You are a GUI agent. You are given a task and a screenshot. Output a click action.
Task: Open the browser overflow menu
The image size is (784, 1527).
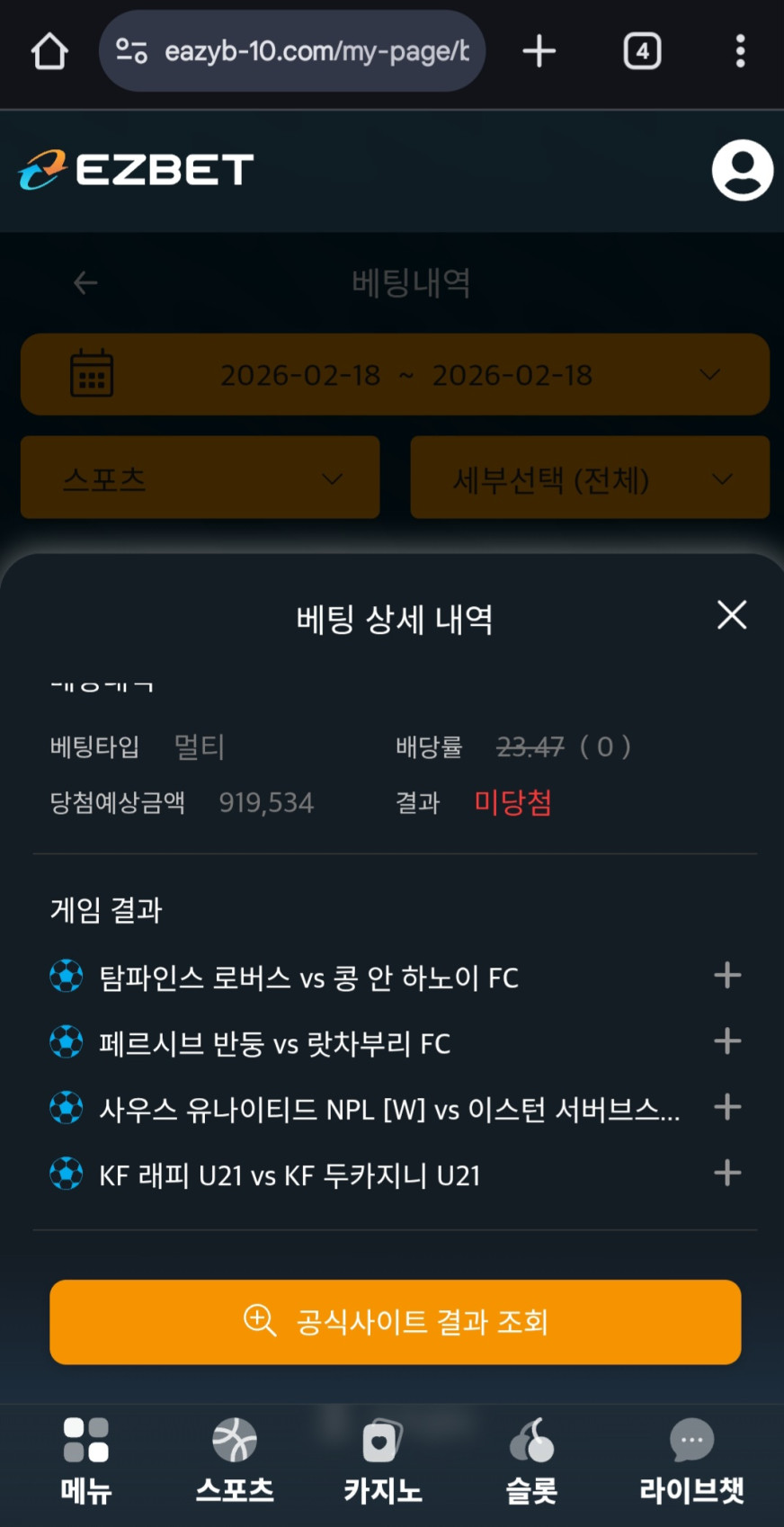[x=740, y=51]
